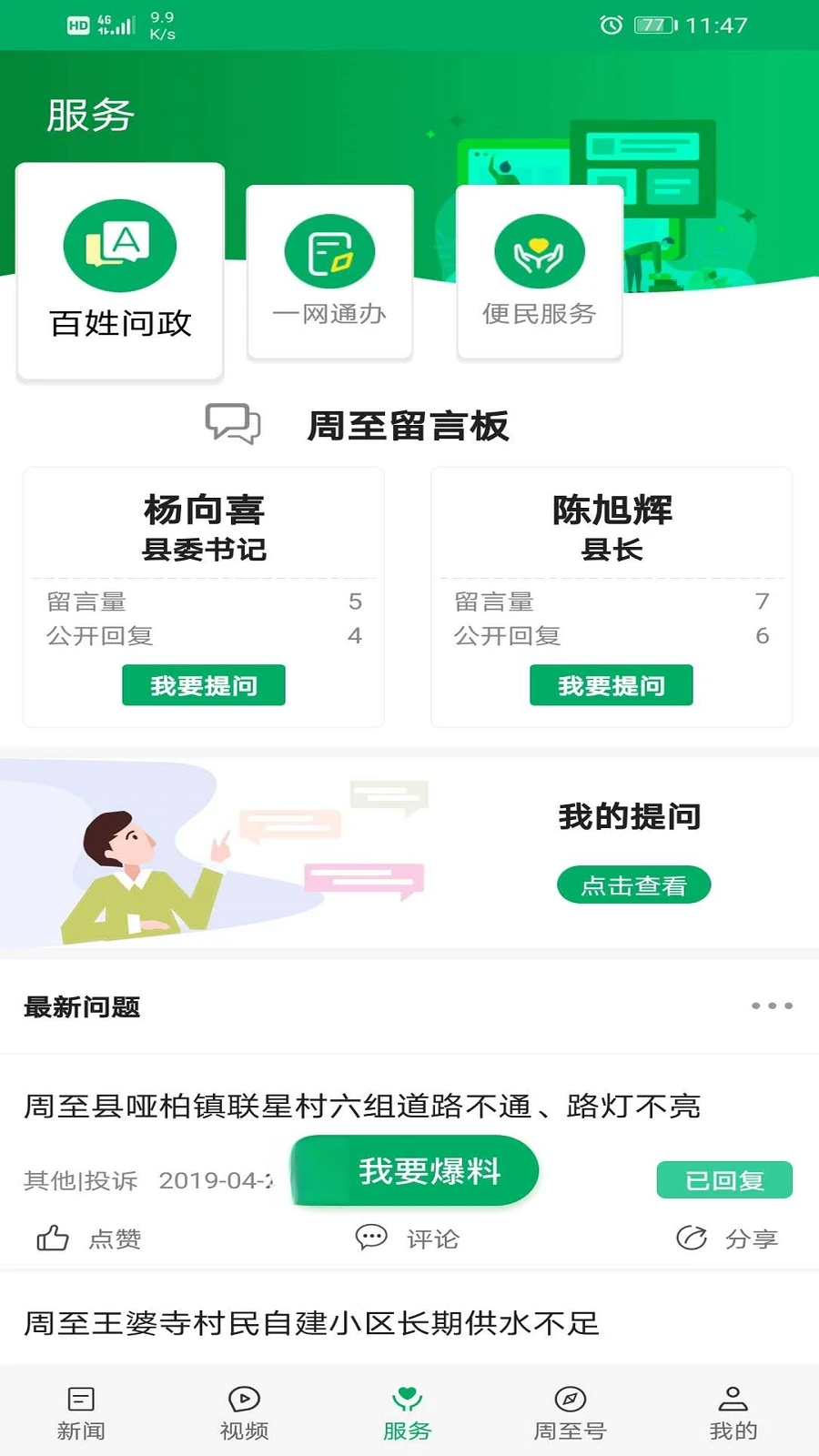
Task: Open the 百姓问政 service card
Action: 120,271
